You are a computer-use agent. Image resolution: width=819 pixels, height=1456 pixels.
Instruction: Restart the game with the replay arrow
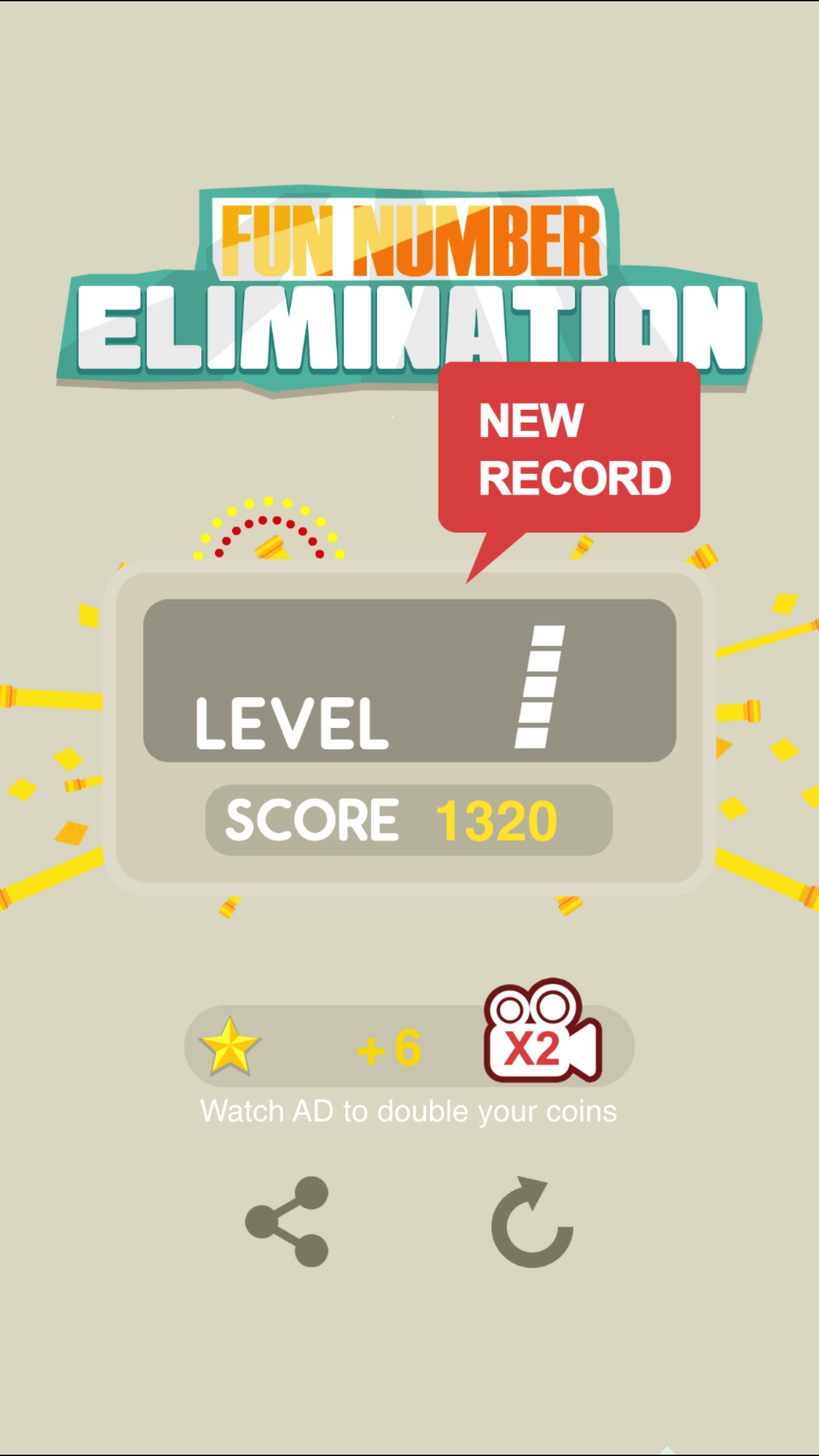531,1223
